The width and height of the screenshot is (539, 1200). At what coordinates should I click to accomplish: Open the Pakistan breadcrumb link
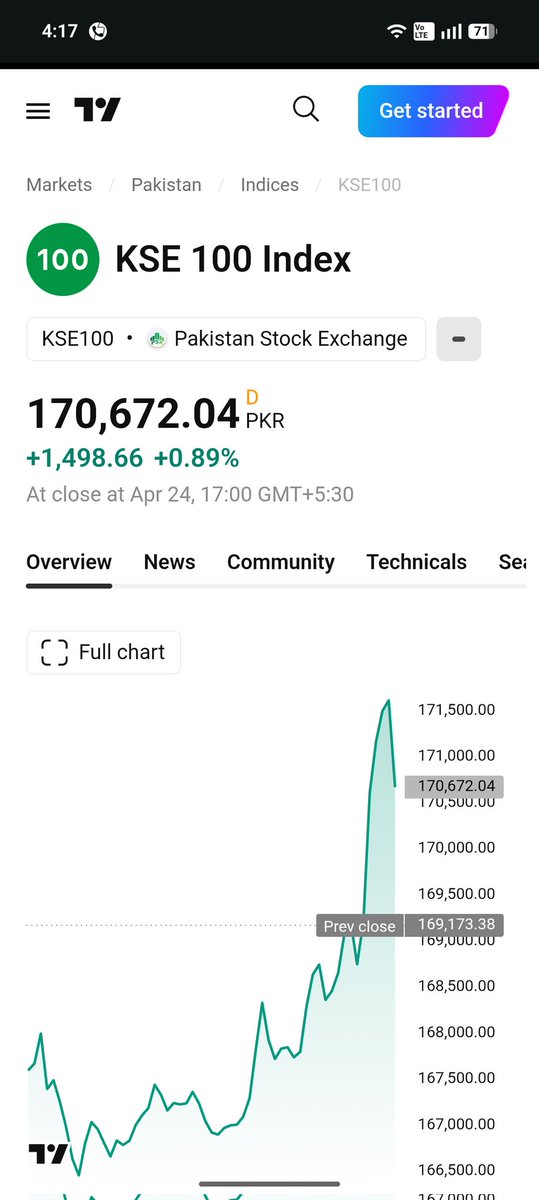click(166, 185)
